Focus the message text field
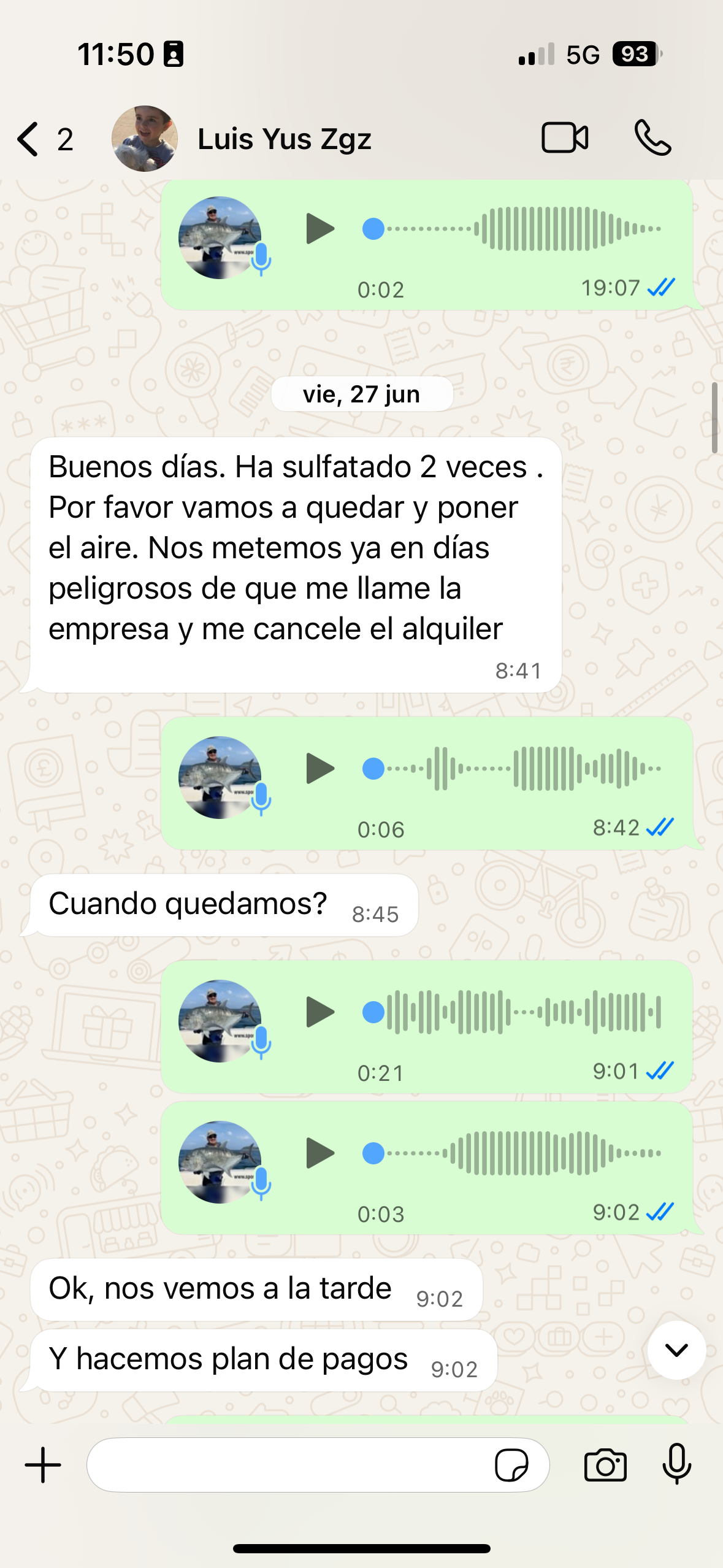Screen dimensions: 723x1568 point(288,1465)
